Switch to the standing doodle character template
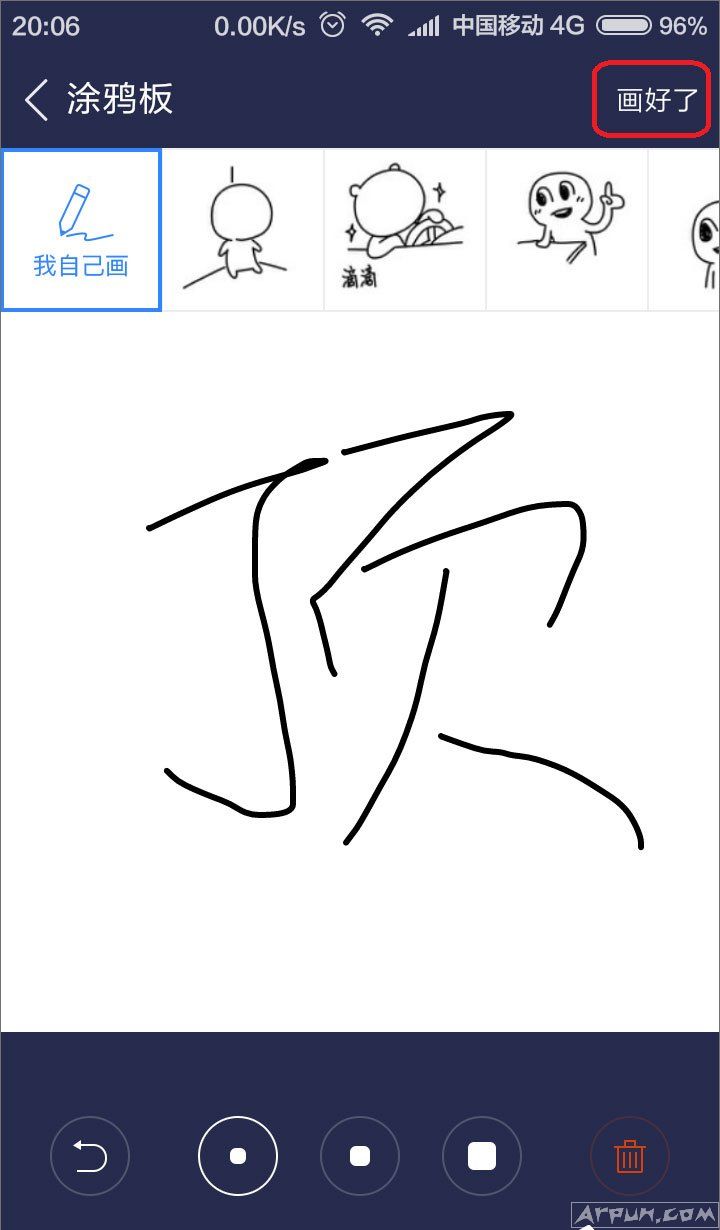 pyautogui.click(x=243, y=228)
